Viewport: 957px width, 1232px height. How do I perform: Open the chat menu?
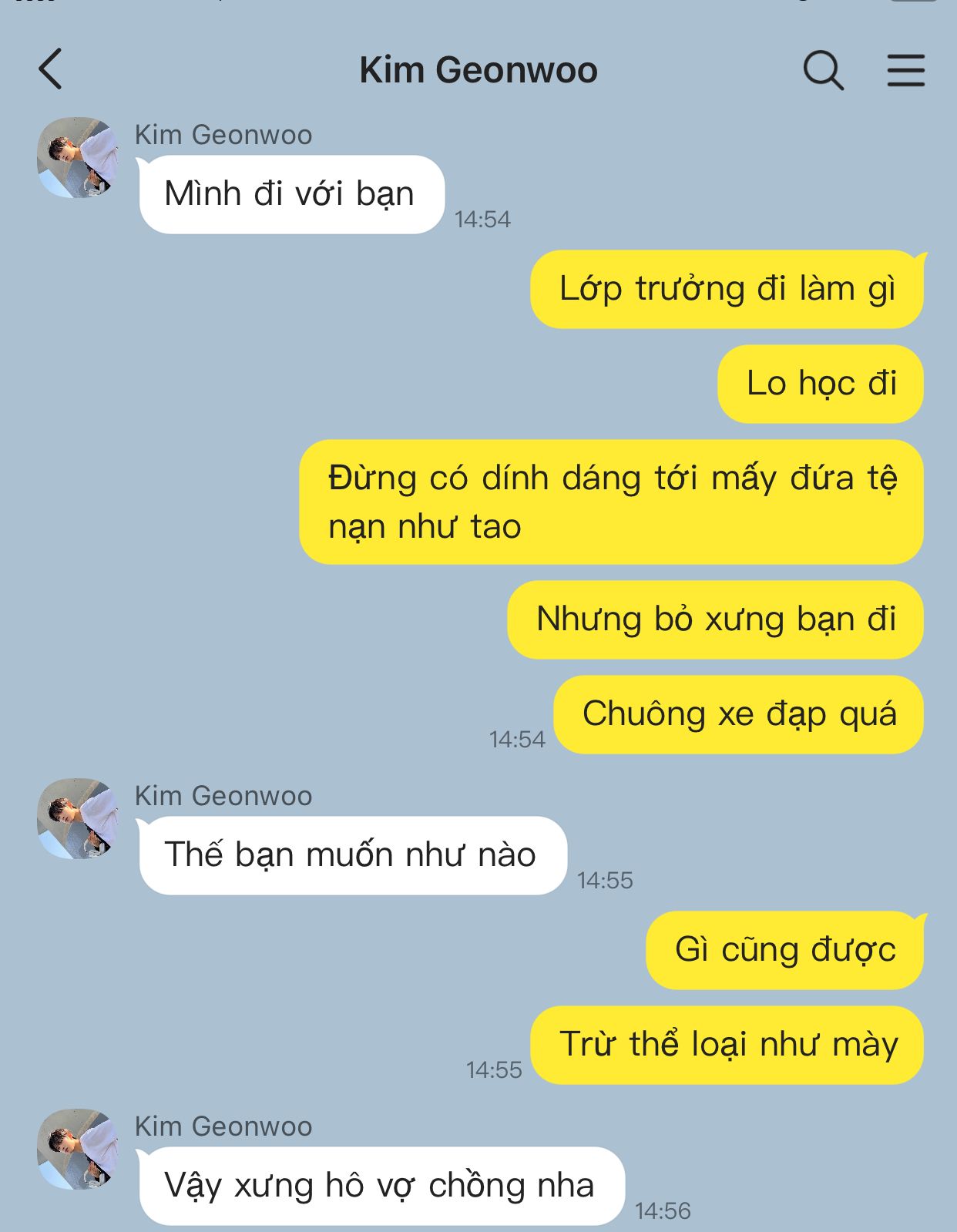pos(905,70)
